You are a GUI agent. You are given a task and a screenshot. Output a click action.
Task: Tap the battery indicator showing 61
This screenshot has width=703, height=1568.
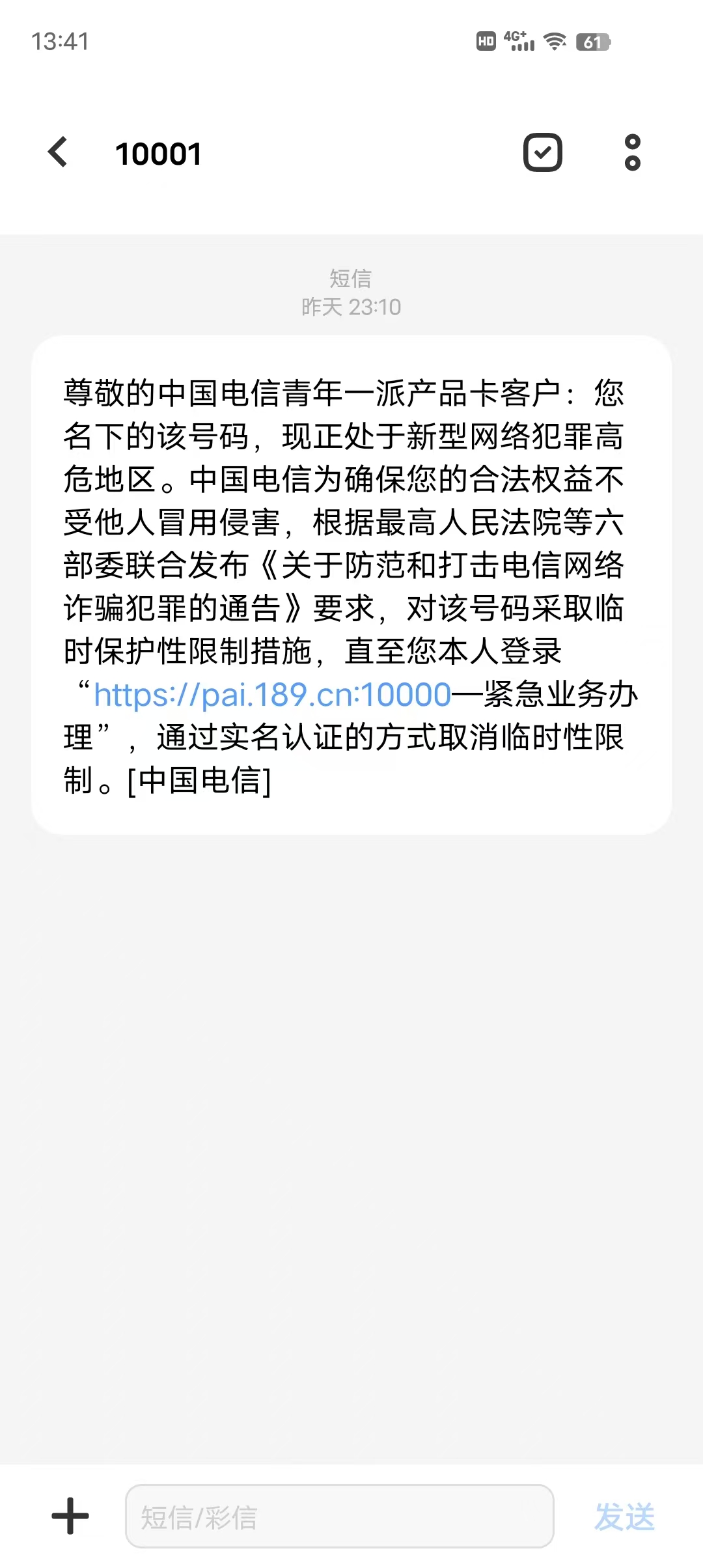click(x=594, y=42)
